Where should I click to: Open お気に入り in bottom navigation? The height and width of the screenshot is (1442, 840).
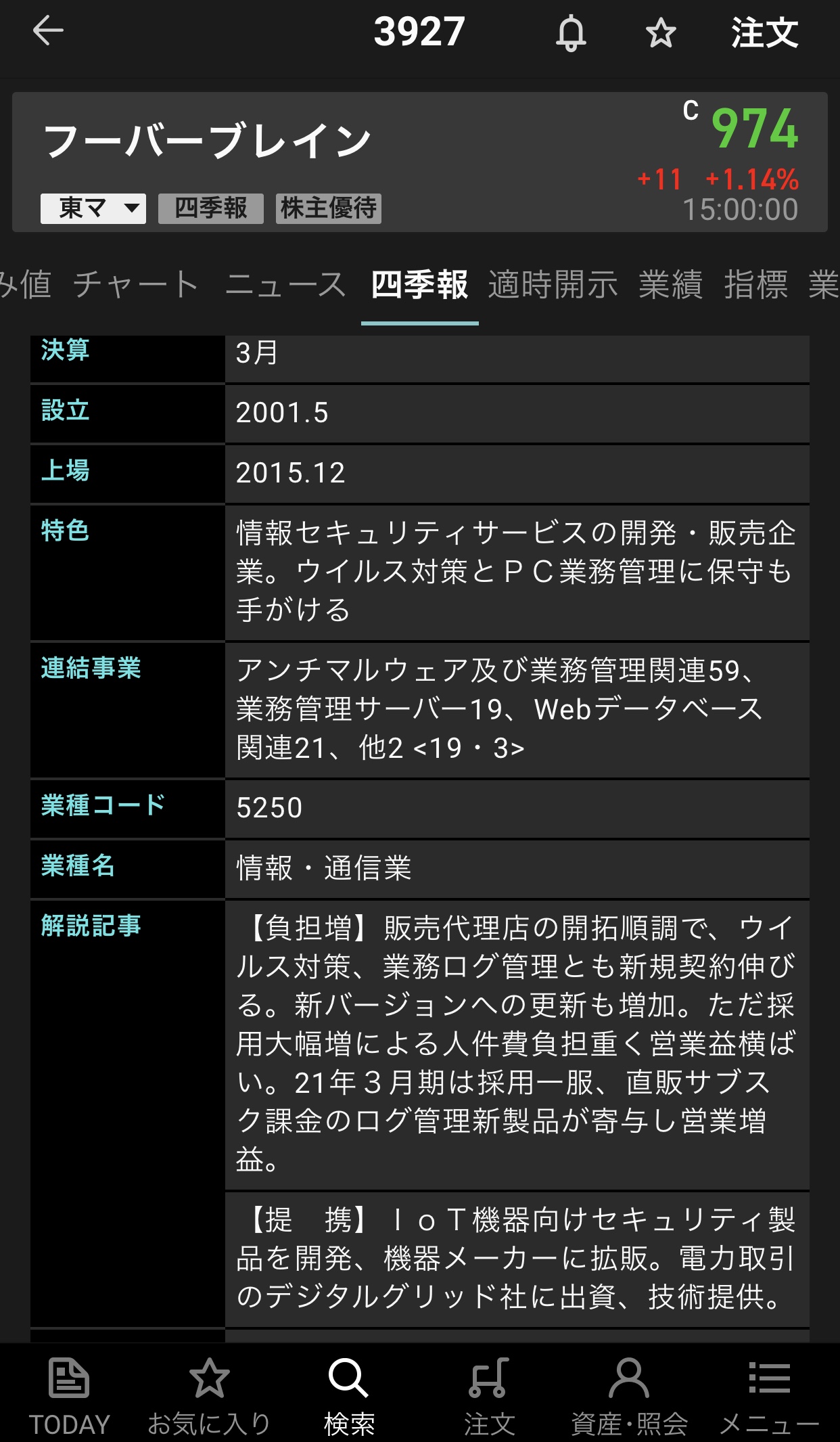pos(209,1395)
